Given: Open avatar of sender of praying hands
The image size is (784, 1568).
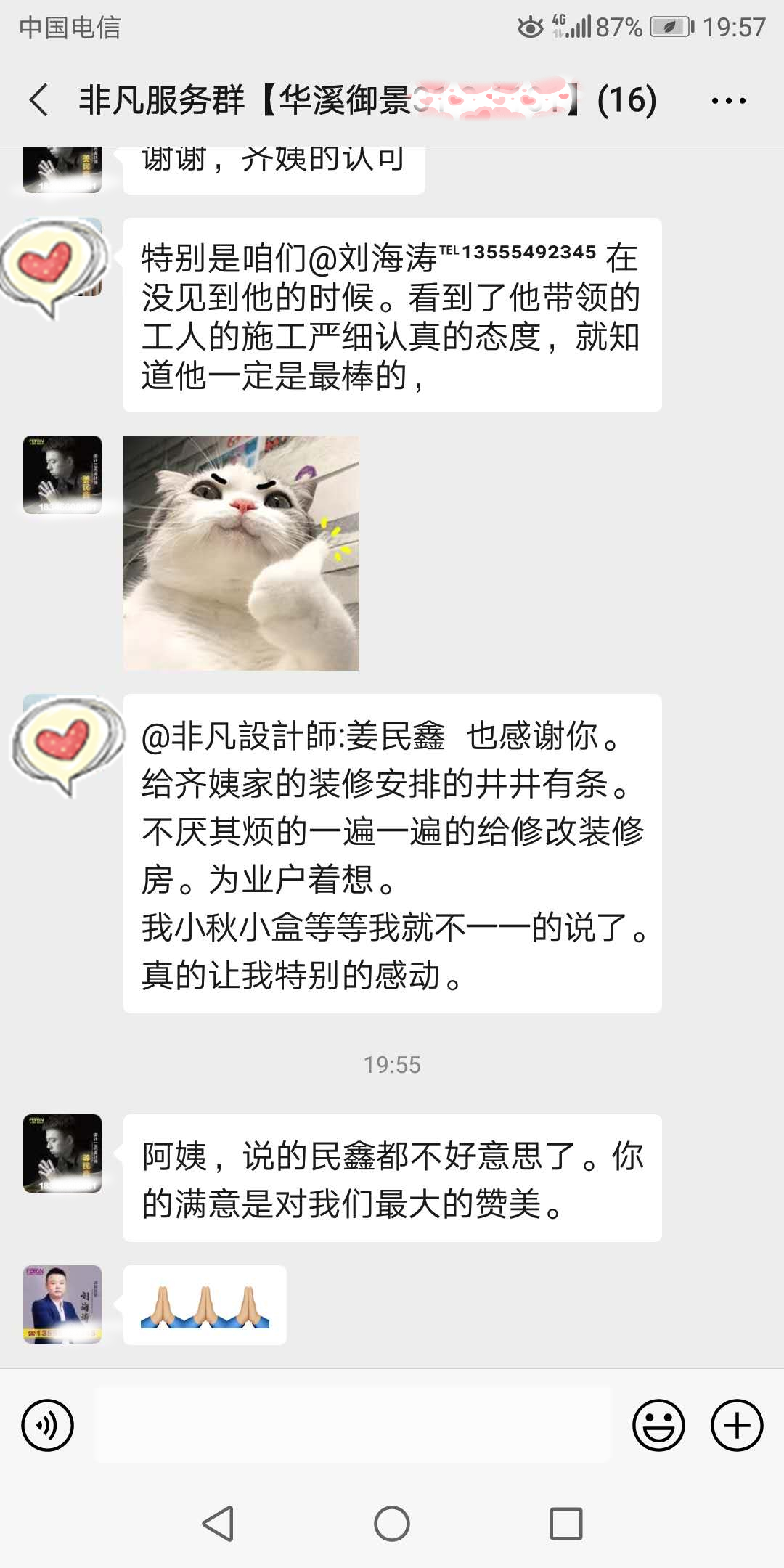Looking at the screenshot, I should [62, 1304].
